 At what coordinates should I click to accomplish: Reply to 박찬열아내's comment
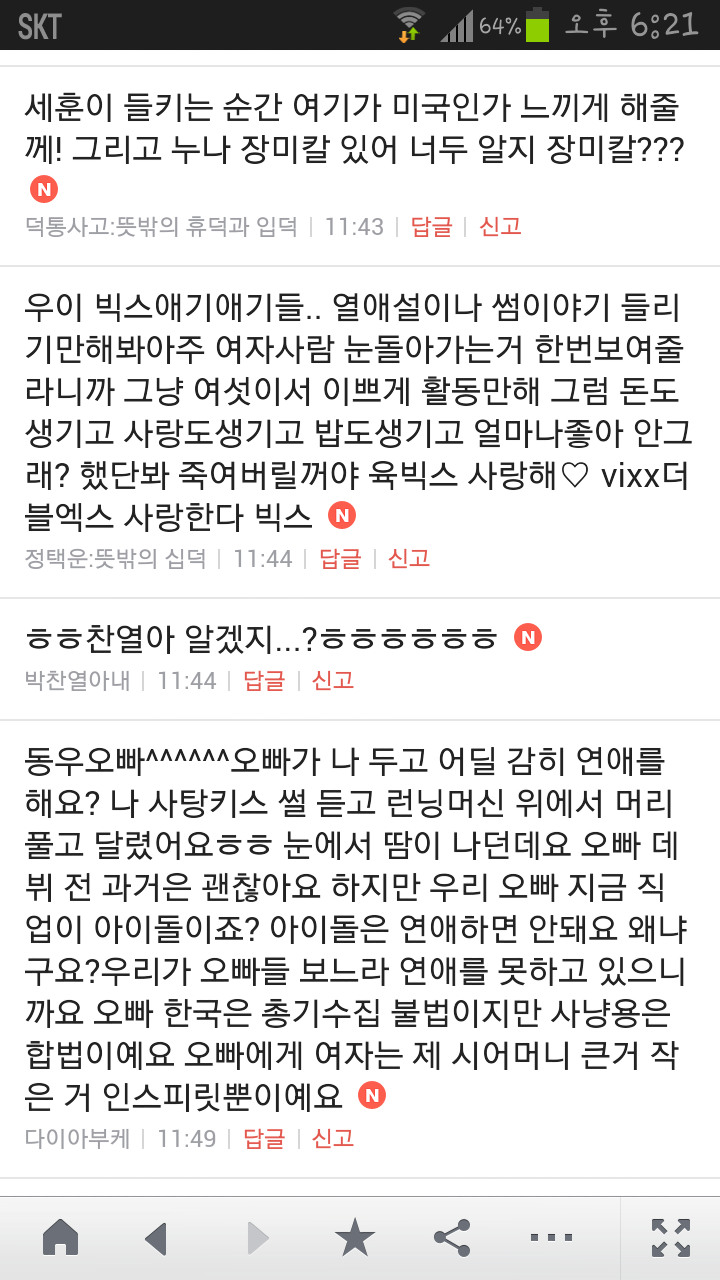pos(264,681)
